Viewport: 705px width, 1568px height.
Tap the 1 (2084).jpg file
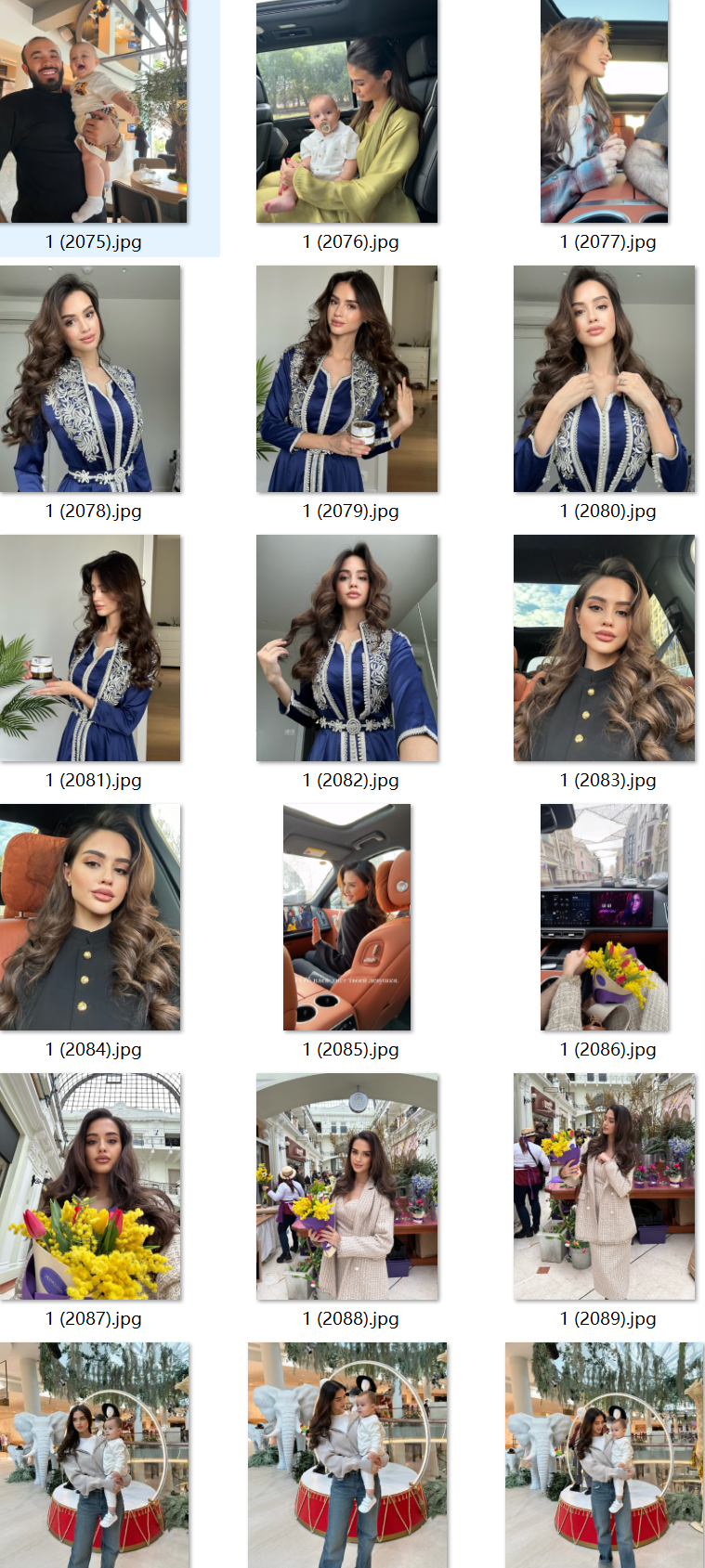pyautogui.click(x=90, y=917)
